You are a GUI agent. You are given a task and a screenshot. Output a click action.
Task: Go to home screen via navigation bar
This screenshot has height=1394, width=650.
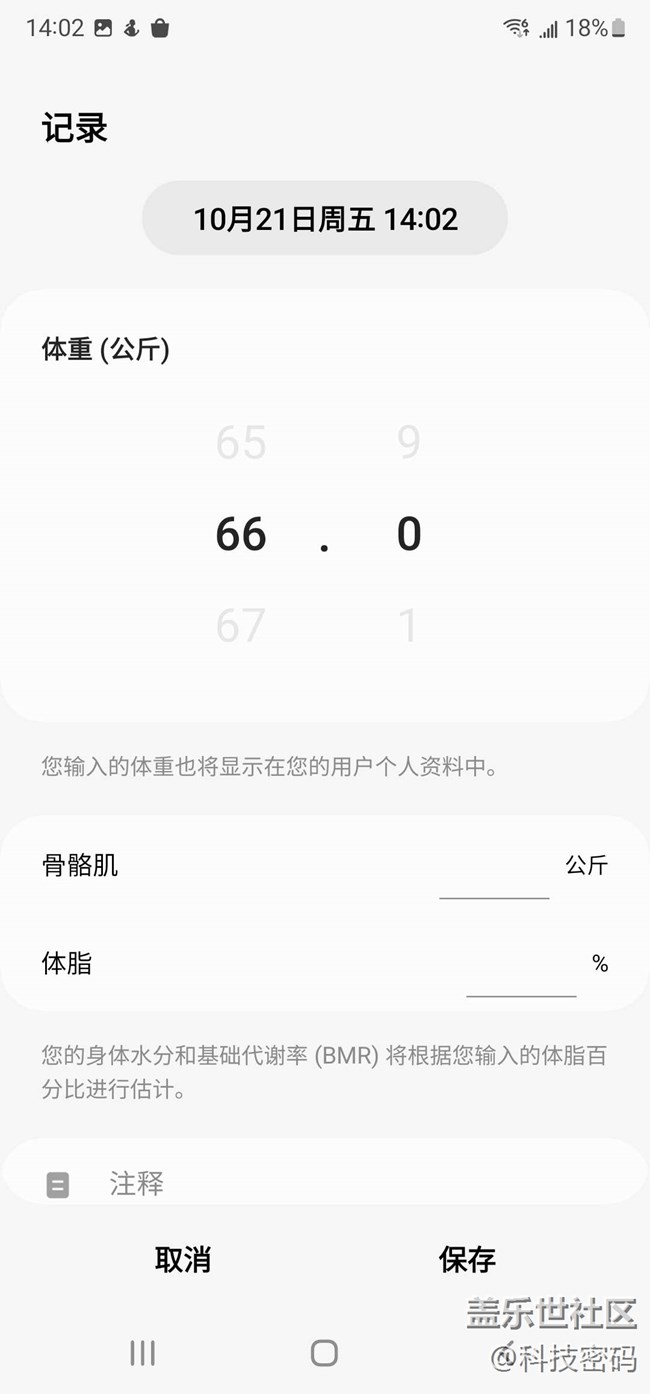point(324,1353)
